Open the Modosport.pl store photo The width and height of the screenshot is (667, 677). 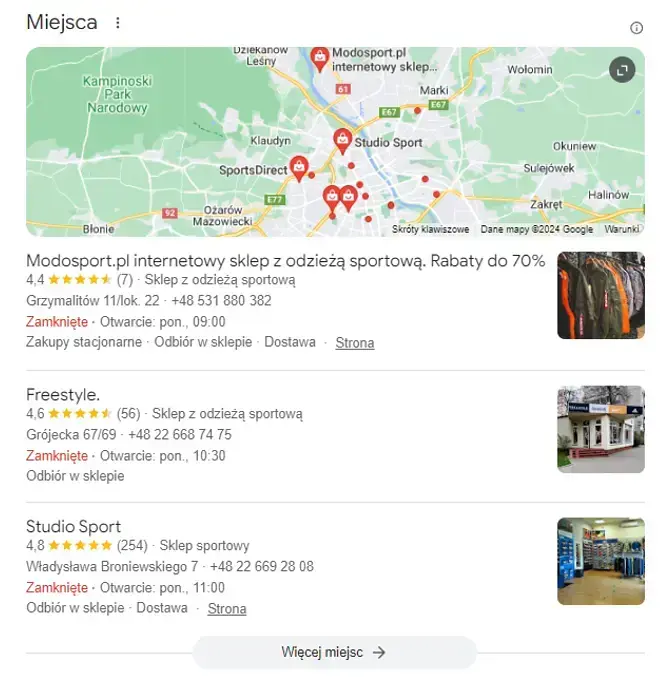tap(600, 295)
